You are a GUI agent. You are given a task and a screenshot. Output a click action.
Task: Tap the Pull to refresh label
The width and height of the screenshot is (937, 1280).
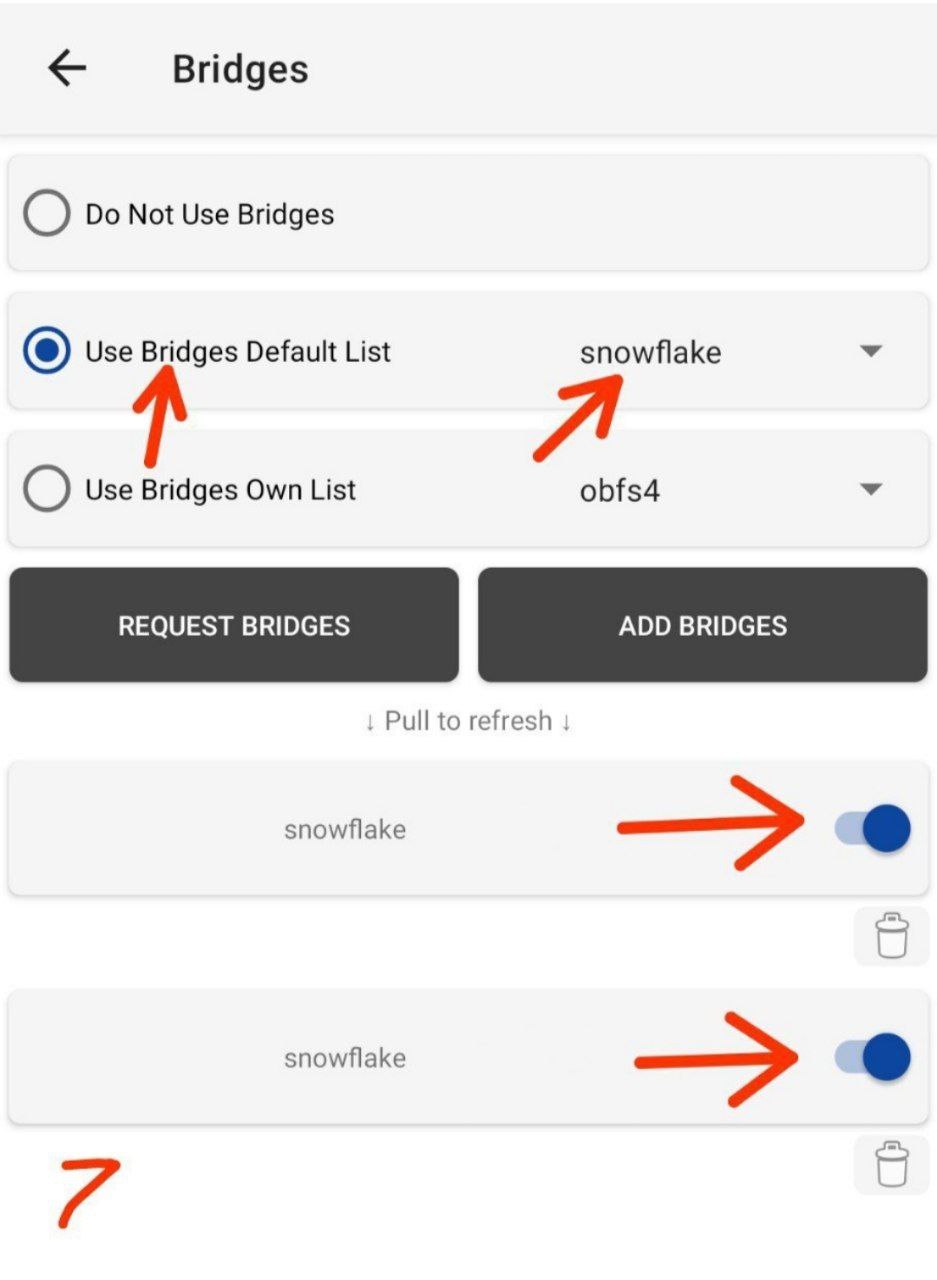click(x=467, y=720)
